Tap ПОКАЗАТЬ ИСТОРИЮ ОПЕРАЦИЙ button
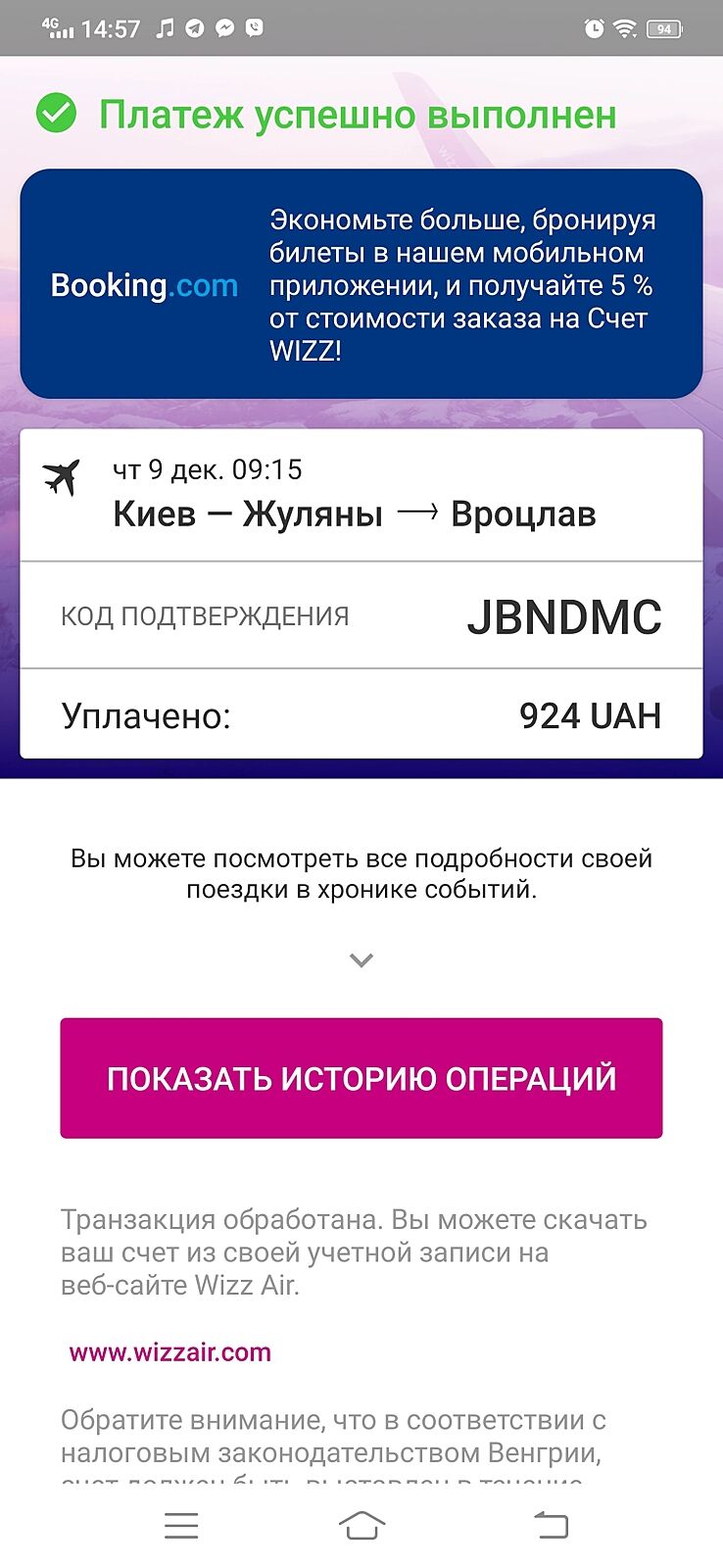 tap(361, 1078)
